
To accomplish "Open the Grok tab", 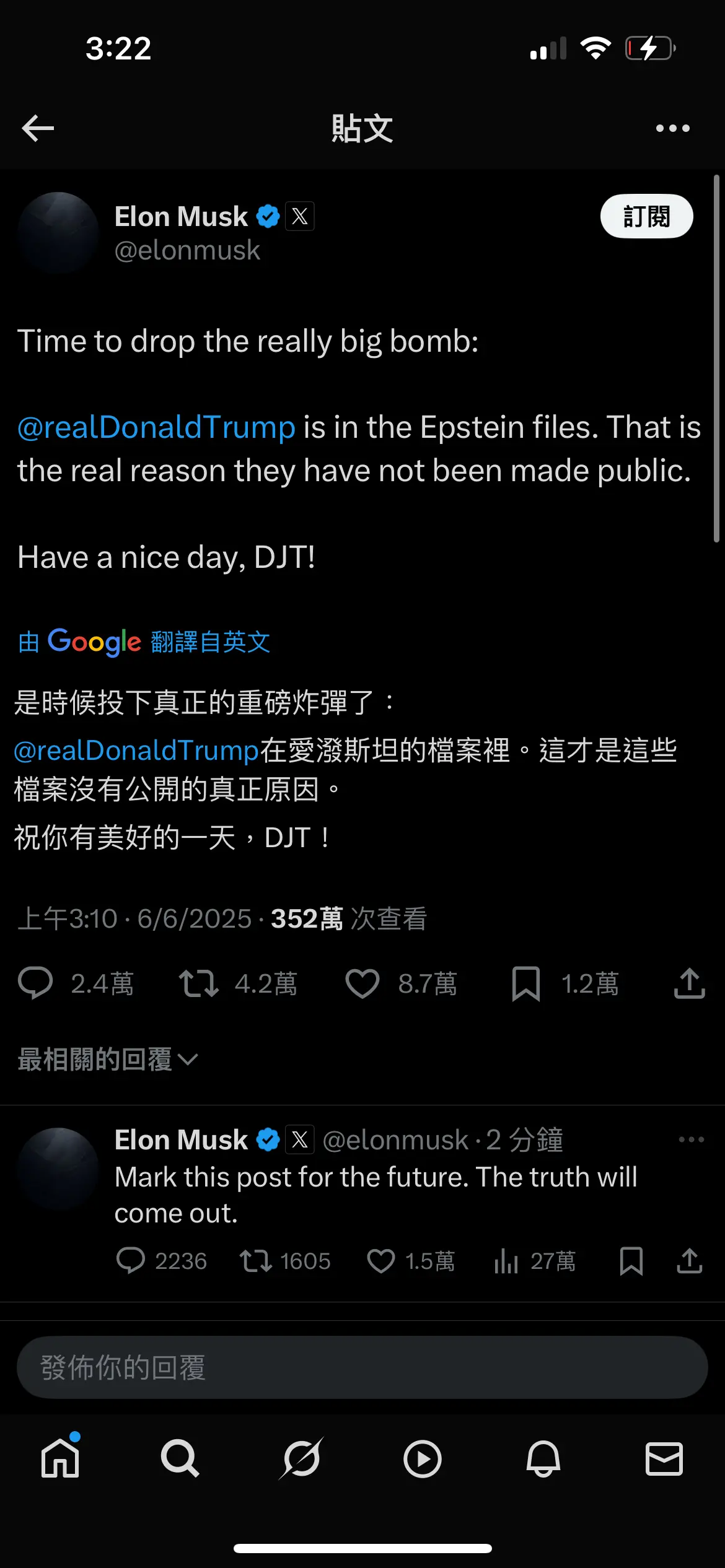I will coord(302,1458).
